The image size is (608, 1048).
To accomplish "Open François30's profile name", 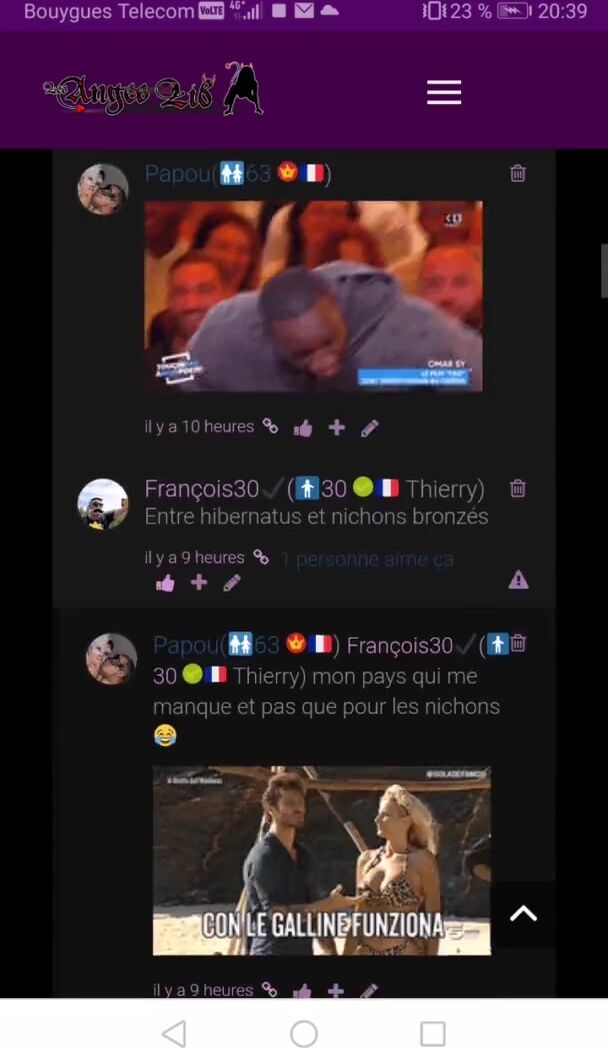I will pos(202,489).
